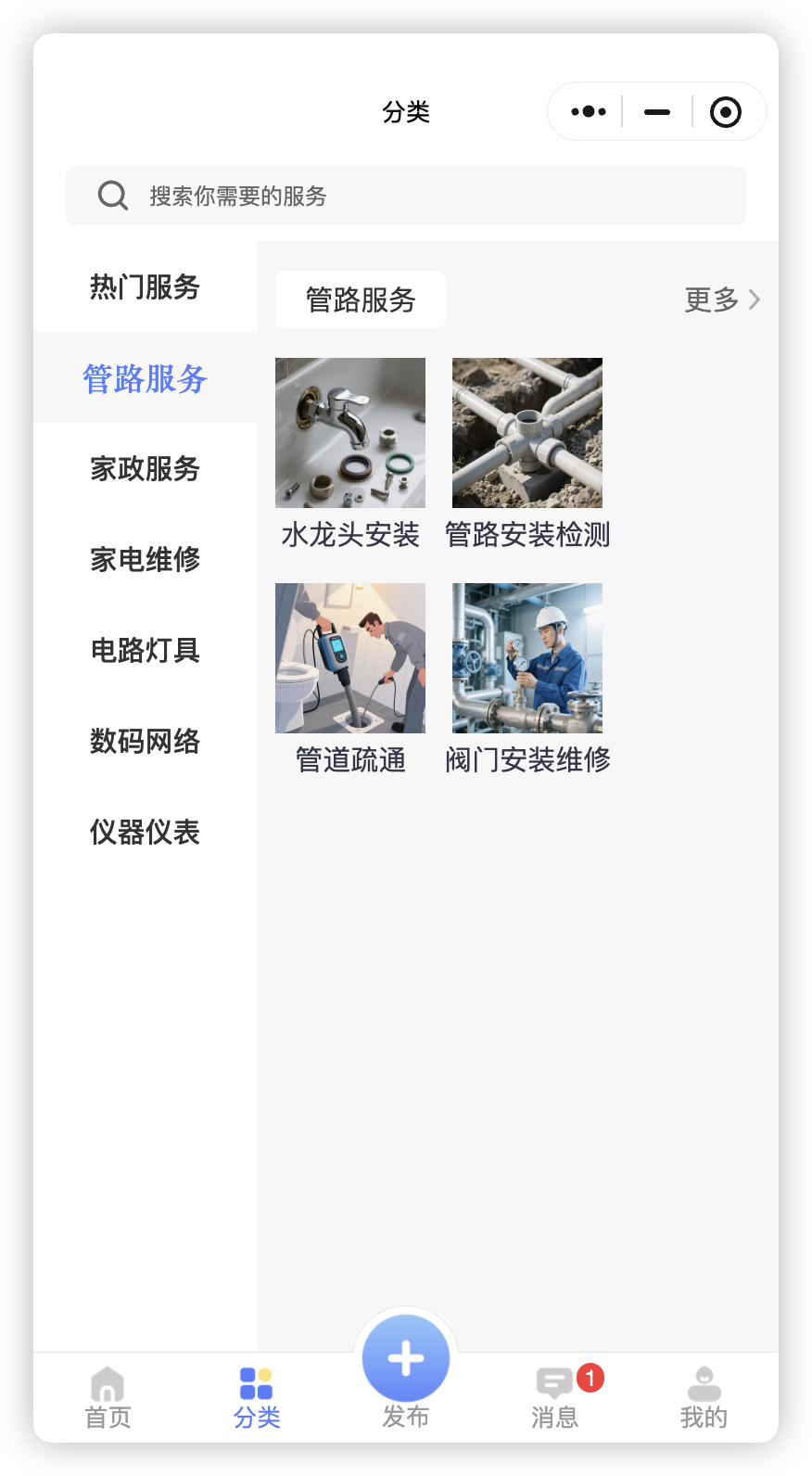812x1476 pixels.
Task: Open the mini program three-dot menu
Action: [x=589, y=112]
